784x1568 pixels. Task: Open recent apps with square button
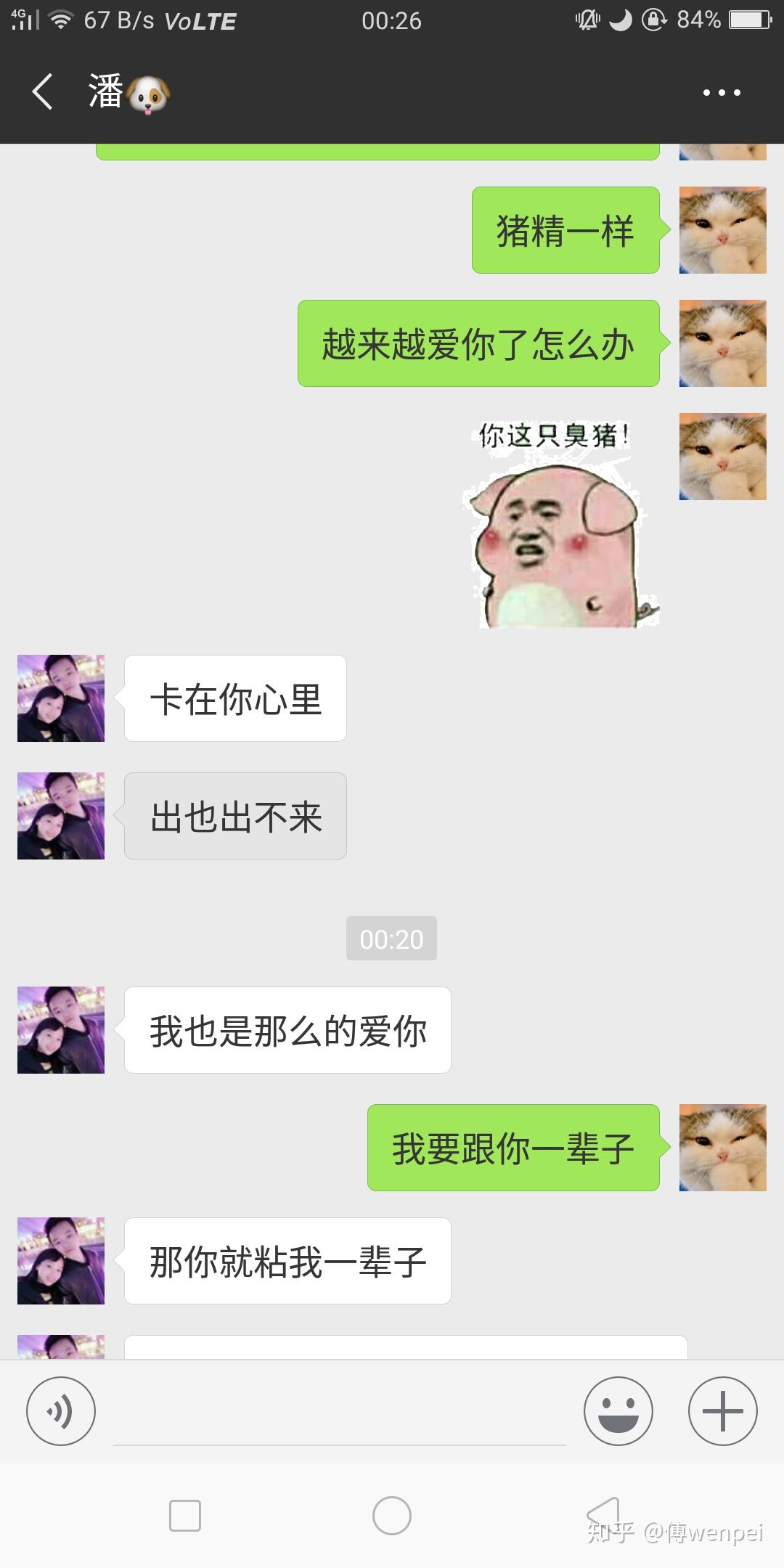tap(184, 1516)
